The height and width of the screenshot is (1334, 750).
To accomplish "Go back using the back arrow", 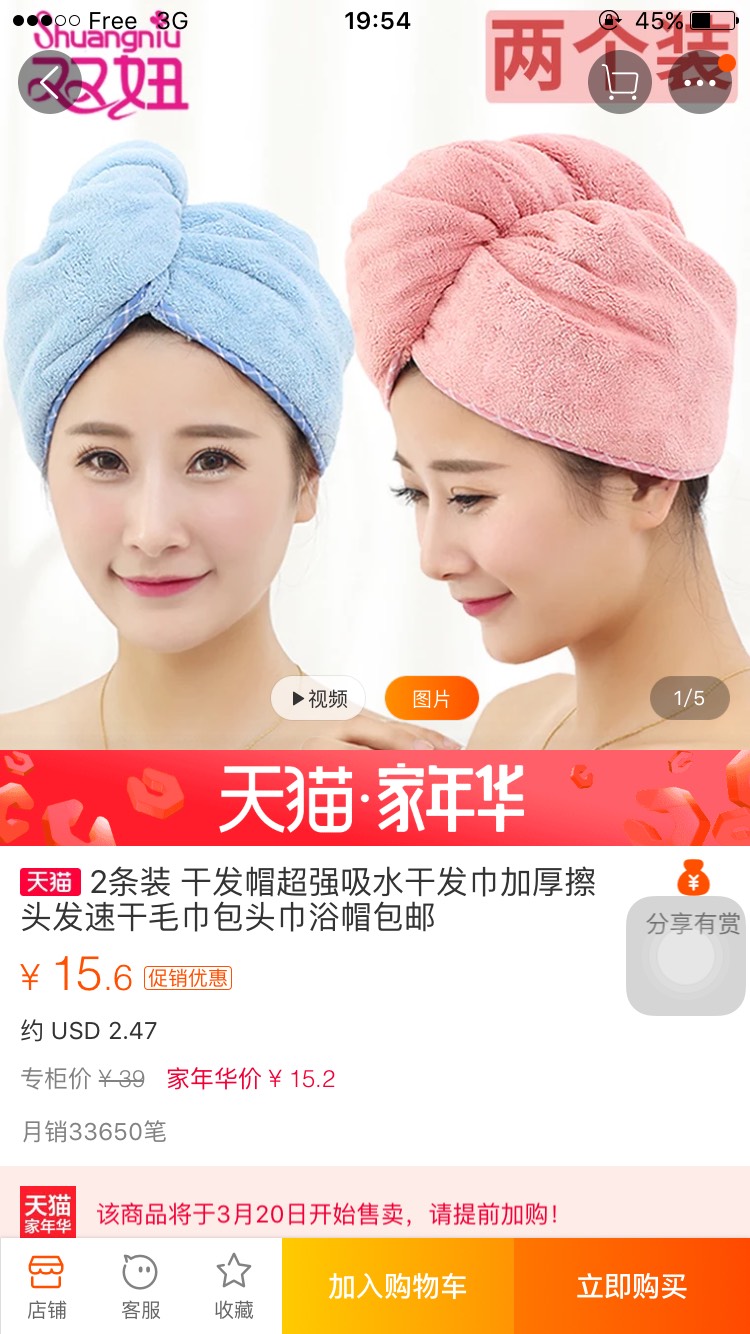I will (x=49, y=82).
